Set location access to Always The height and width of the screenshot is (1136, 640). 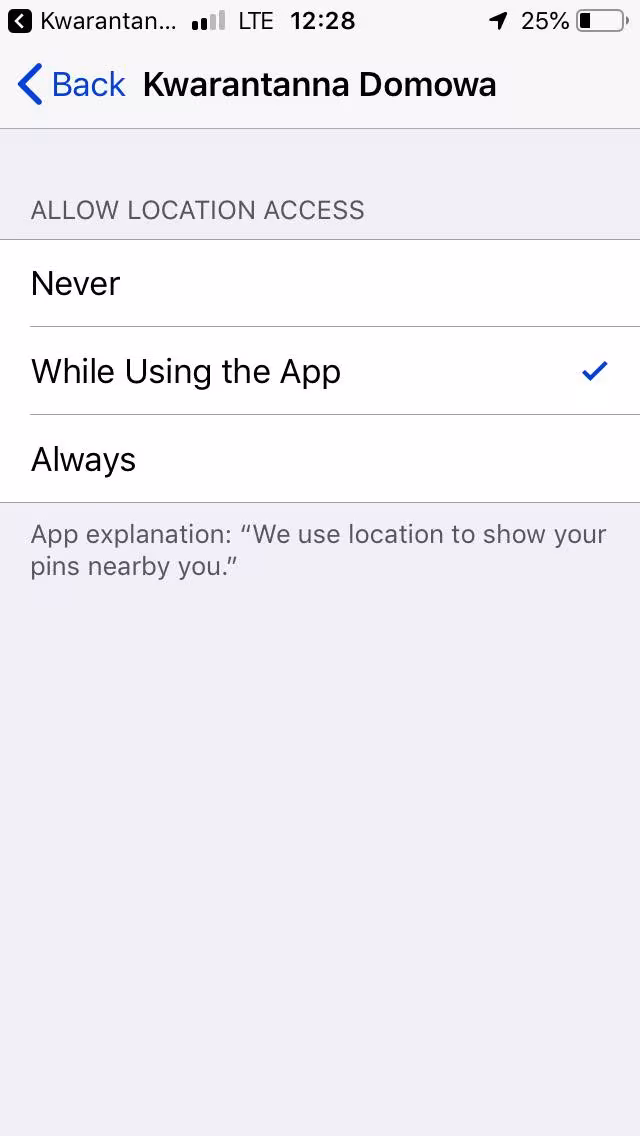point(320,460)
